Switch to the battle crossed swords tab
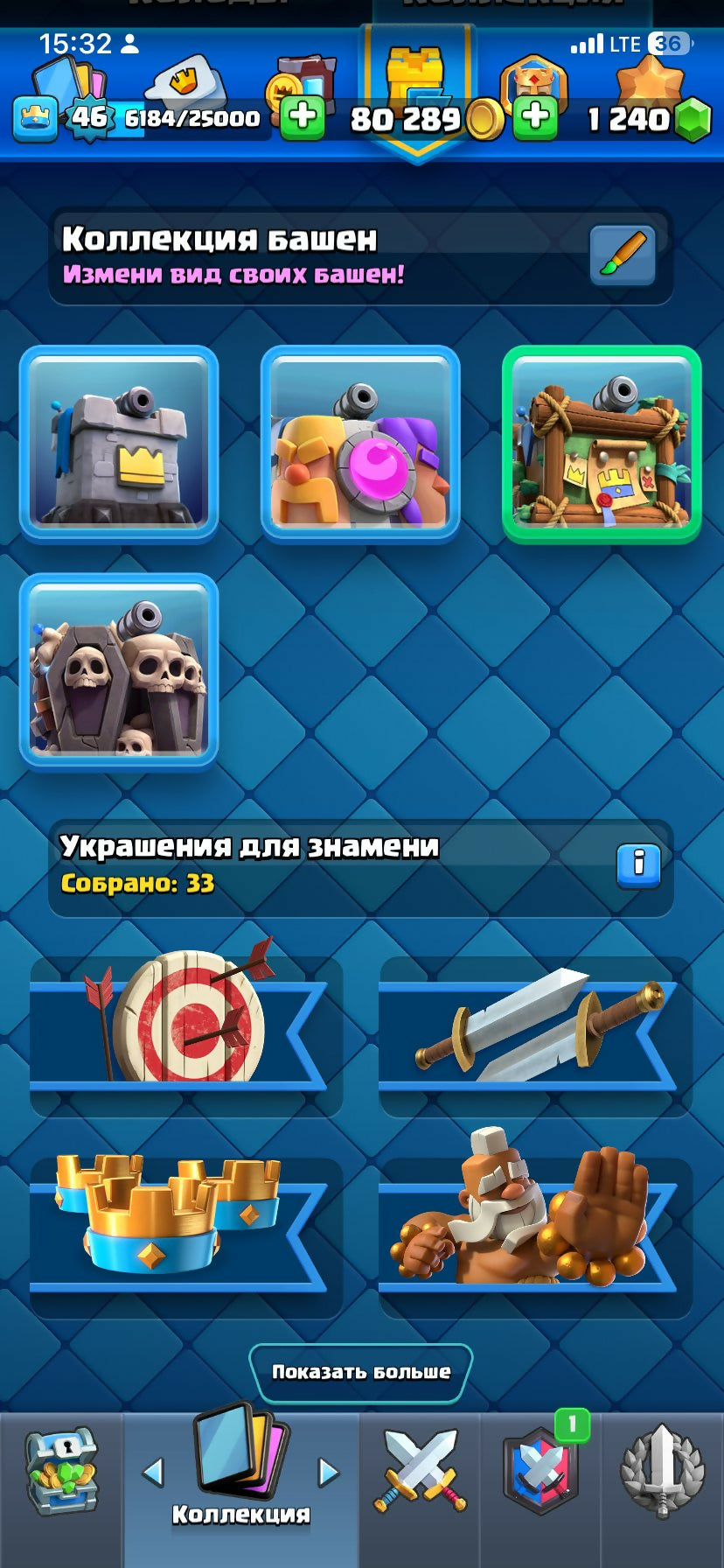The image size is (724, 1568). coord(421,1473)
